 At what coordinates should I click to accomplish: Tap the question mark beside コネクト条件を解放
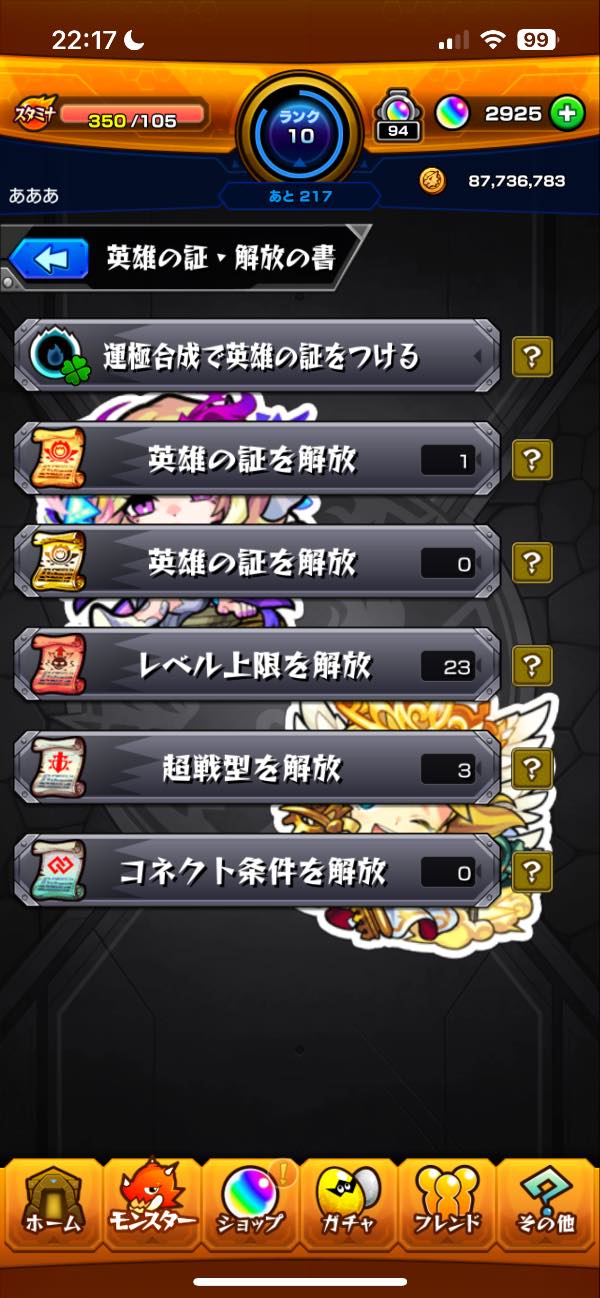coord(532,870)
